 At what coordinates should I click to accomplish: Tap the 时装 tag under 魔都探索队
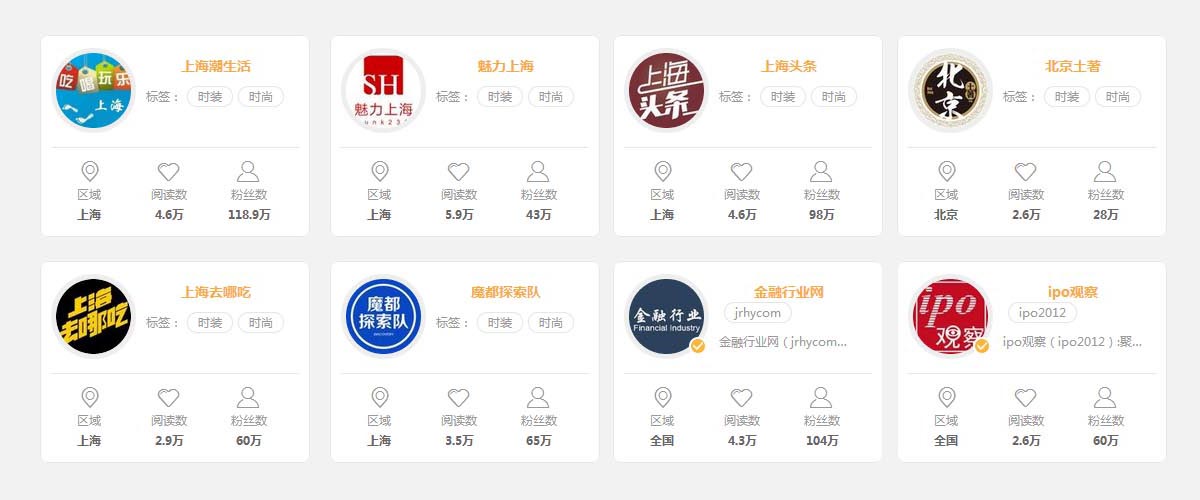click(500, 323)
